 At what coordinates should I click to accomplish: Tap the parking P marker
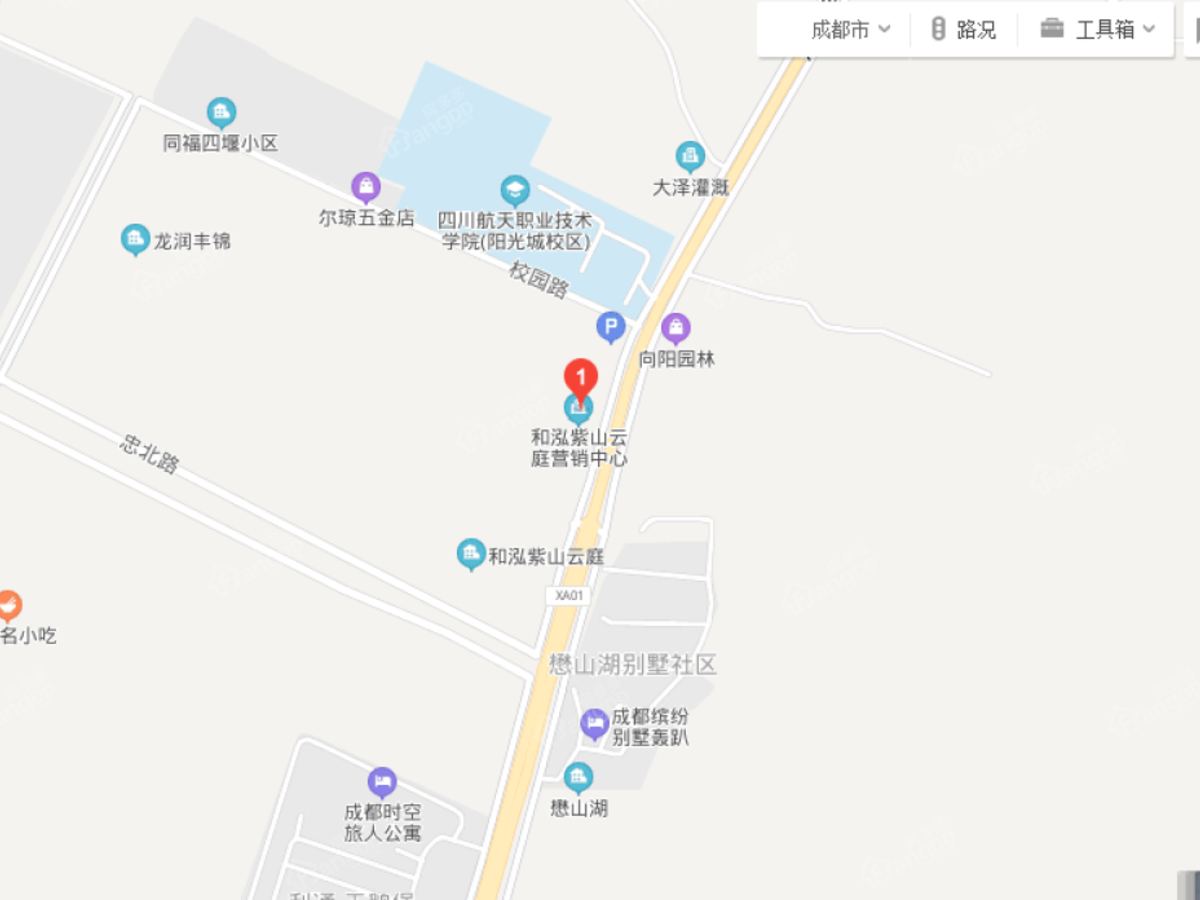(610, 325)
